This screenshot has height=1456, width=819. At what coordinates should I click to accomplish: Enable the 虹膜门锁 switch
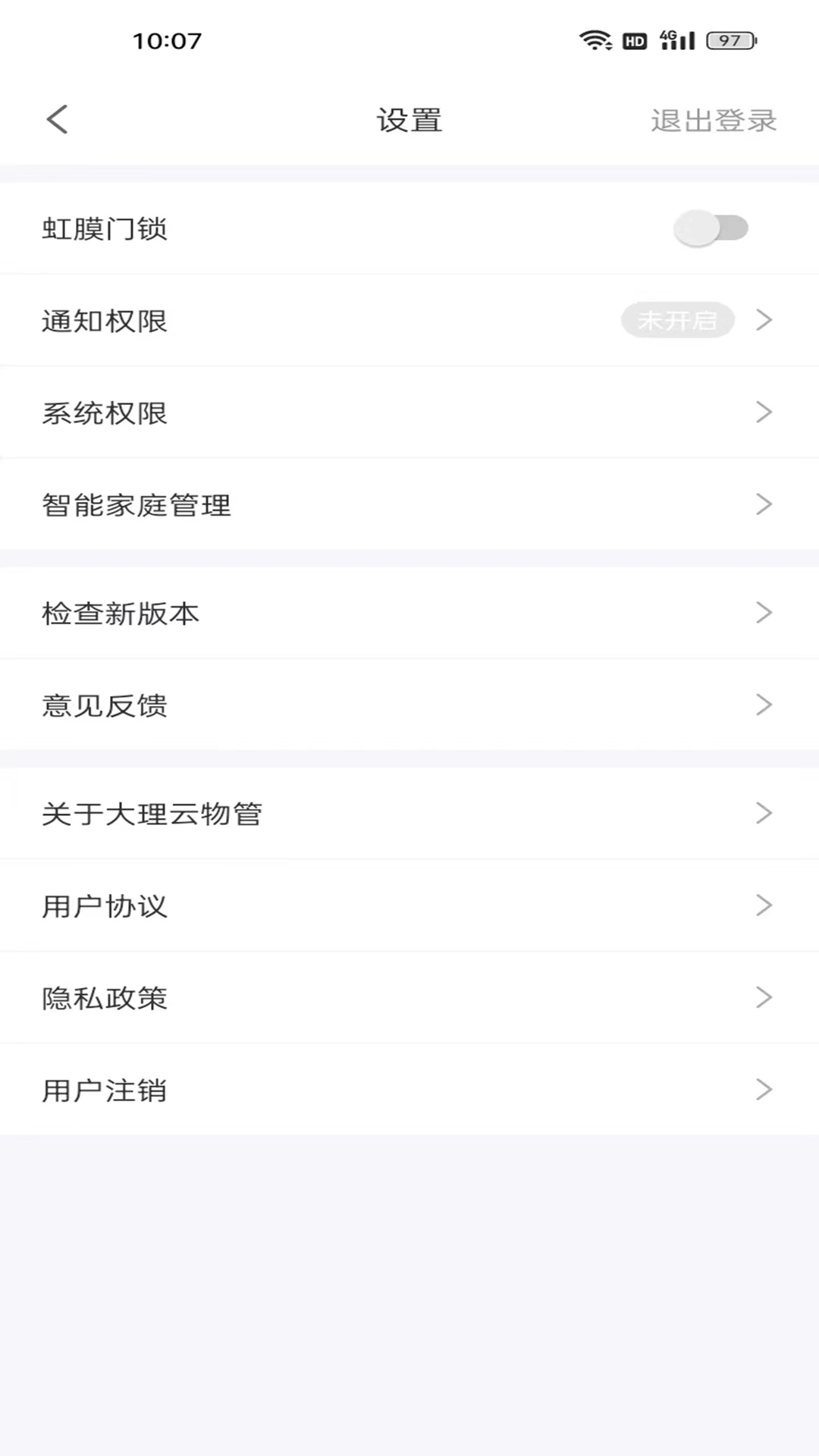[711, 227]
